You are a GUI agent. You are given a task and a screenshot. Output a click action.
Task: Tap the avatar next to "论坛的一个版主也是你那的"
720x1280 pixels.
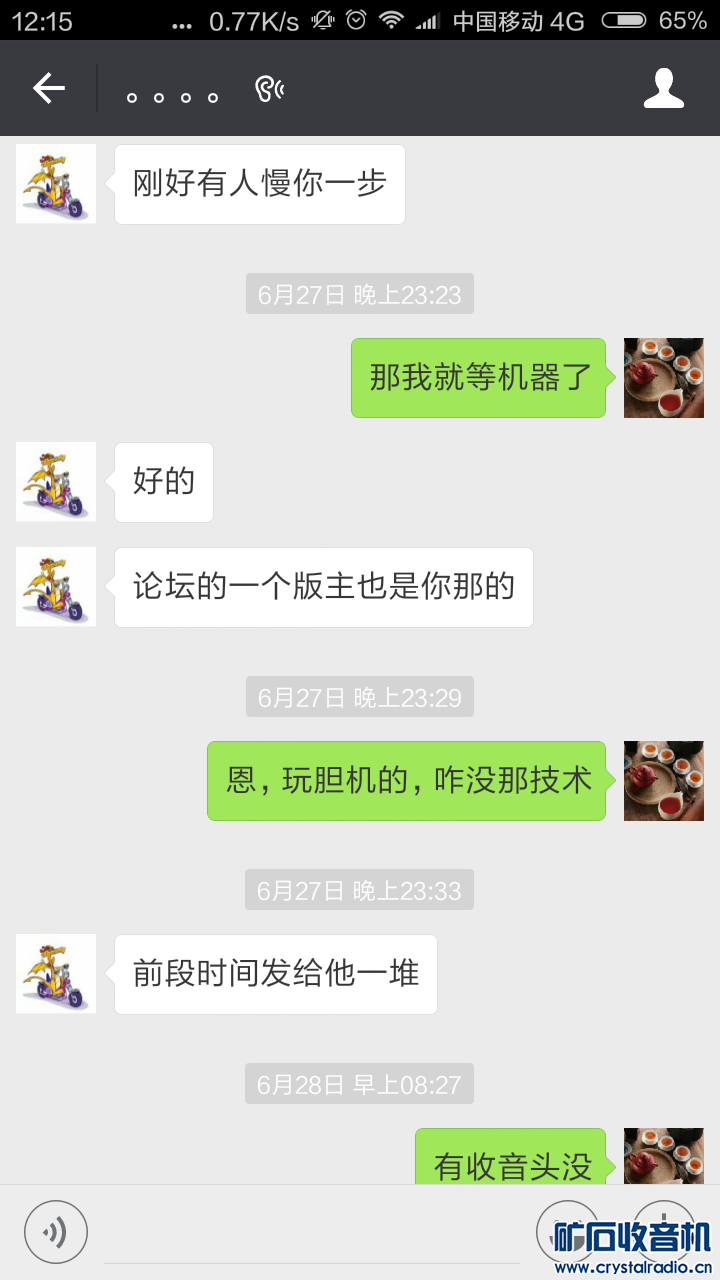[x=56, y=587]
